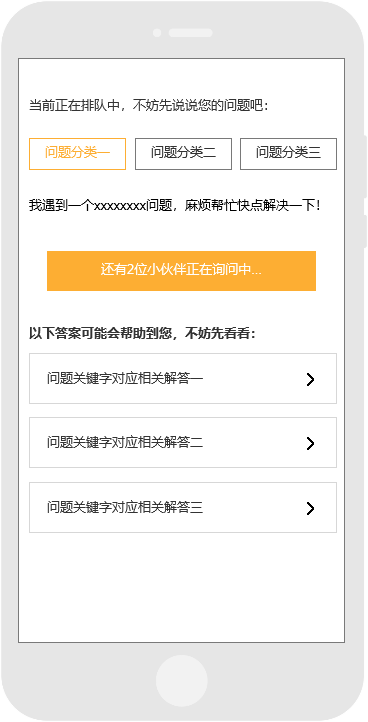Image resolution: width=368 pixels, height=722 pixels.
Task: Pick the 问题分类三 category
Action: point(288,154)
